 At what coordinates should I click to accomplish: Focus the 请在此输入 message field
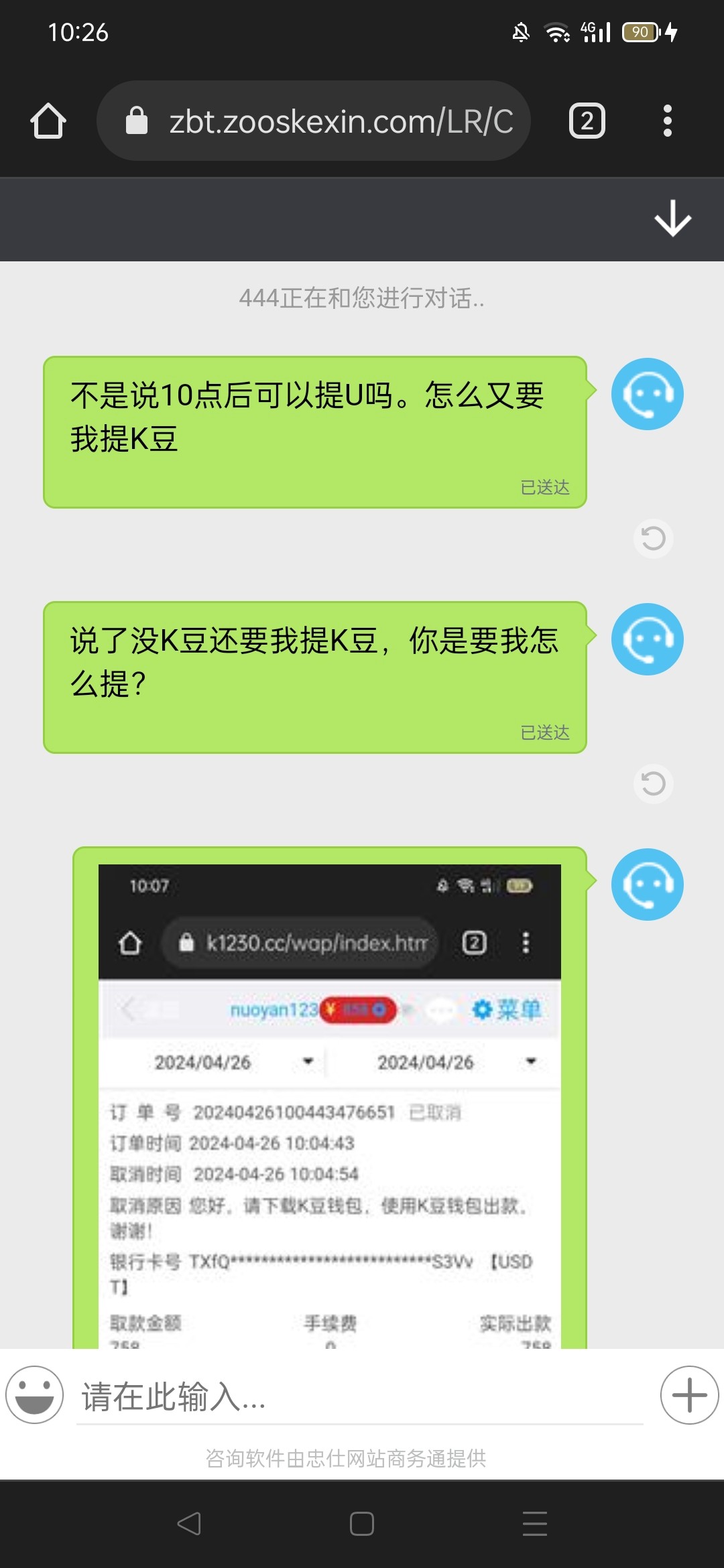(x=359, y=1398)
